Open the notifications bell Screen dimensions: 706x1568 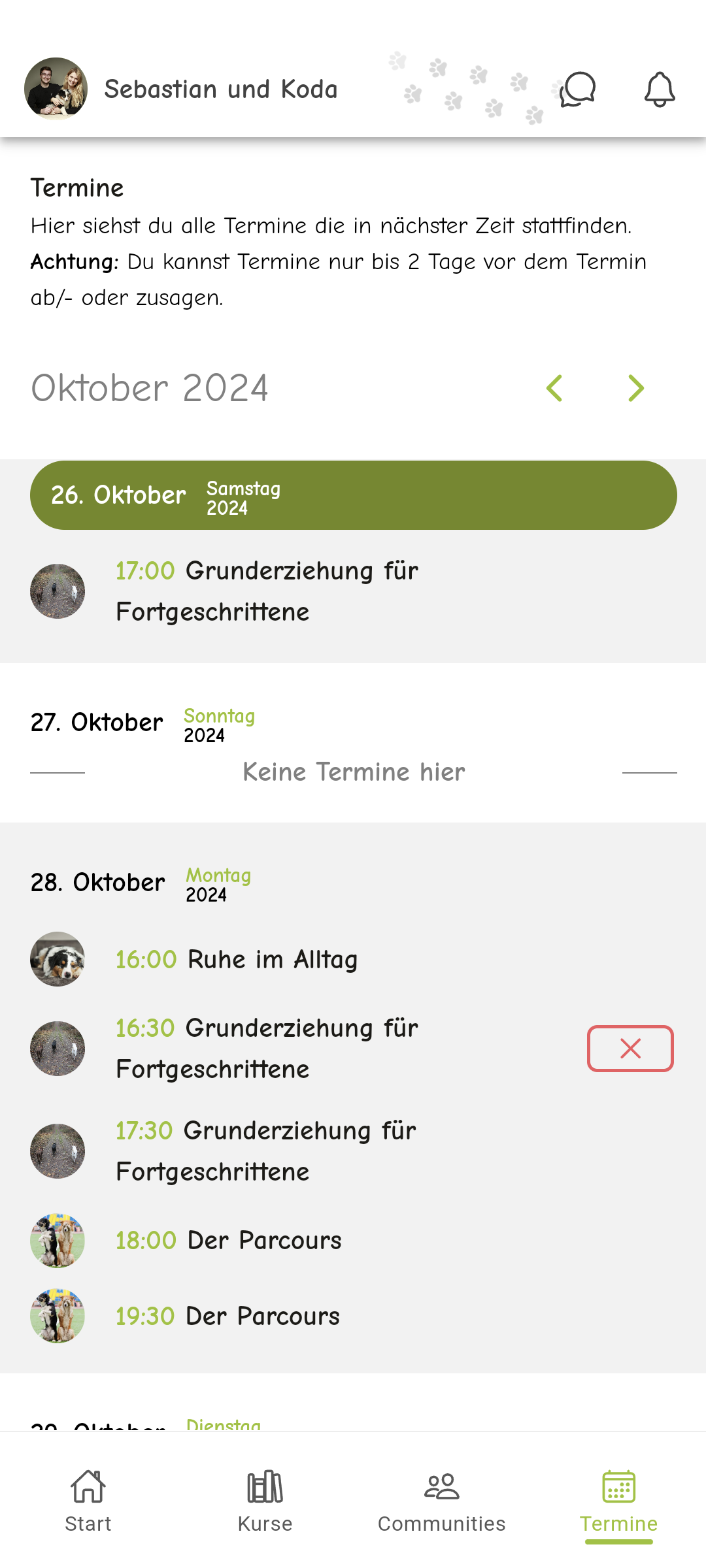[661, 90]
